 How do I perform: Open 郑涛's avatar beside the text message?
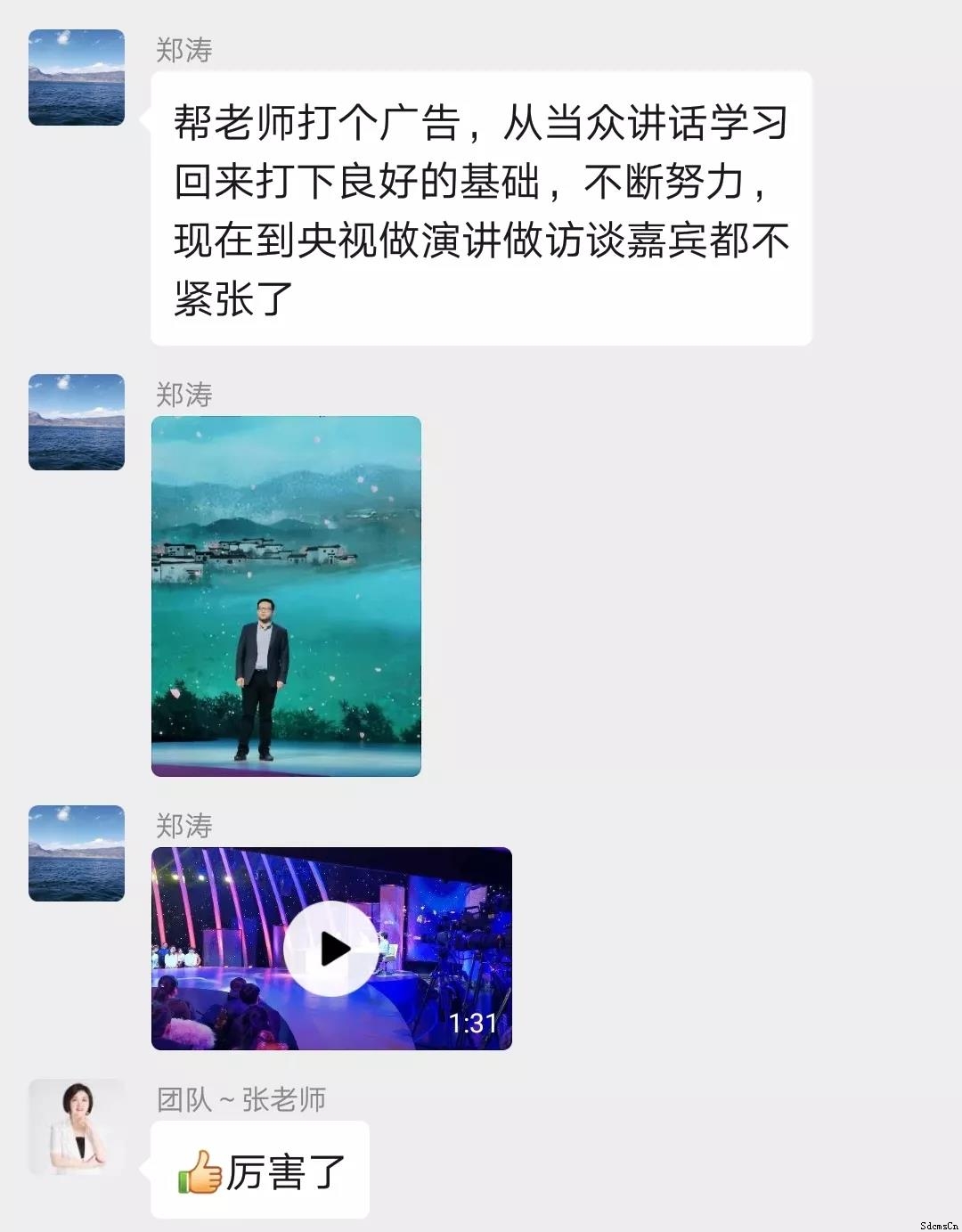point(77,78)
